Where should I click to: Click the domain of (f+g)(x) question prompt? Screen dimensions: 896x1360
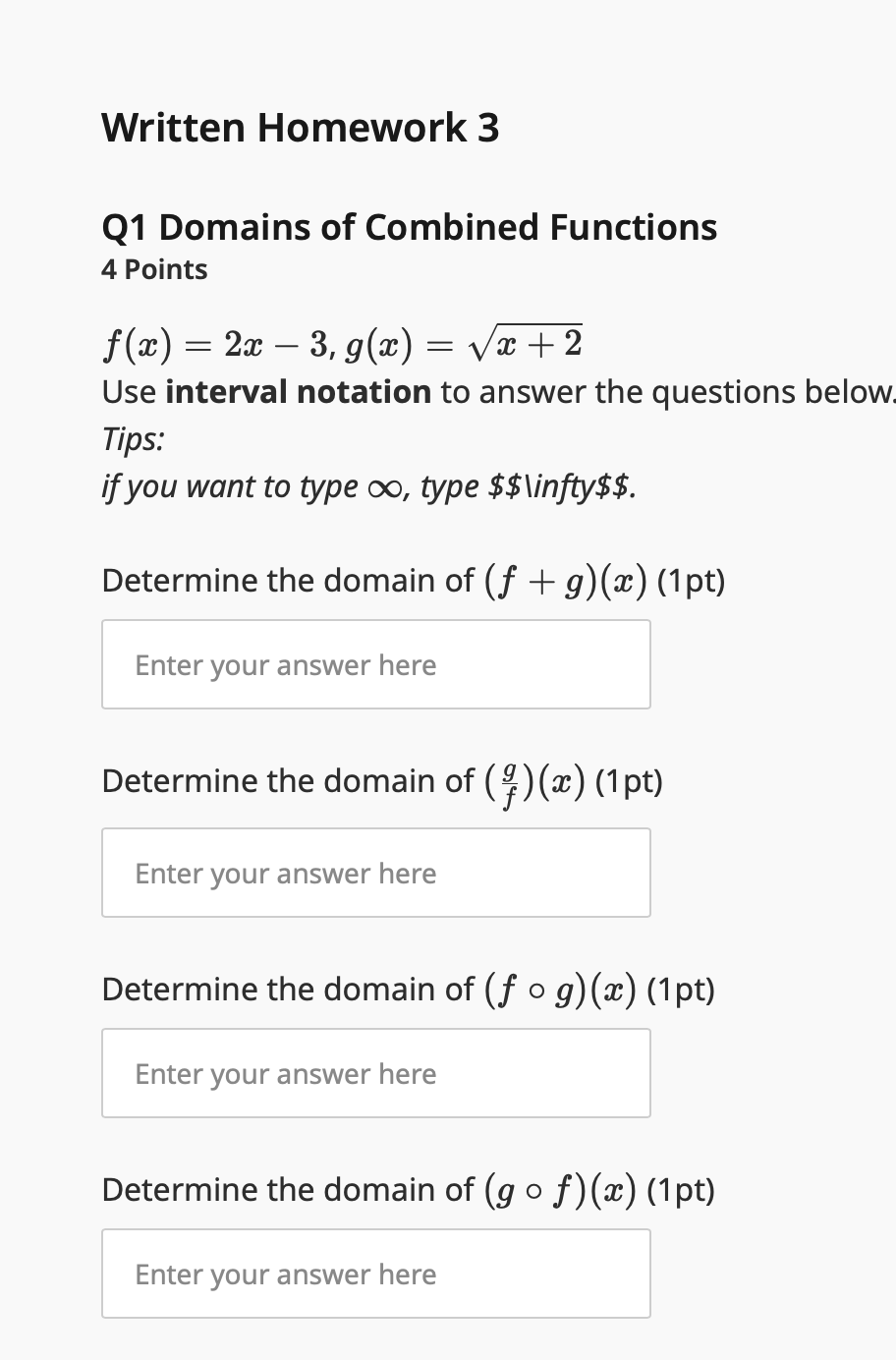click(413, 580)
